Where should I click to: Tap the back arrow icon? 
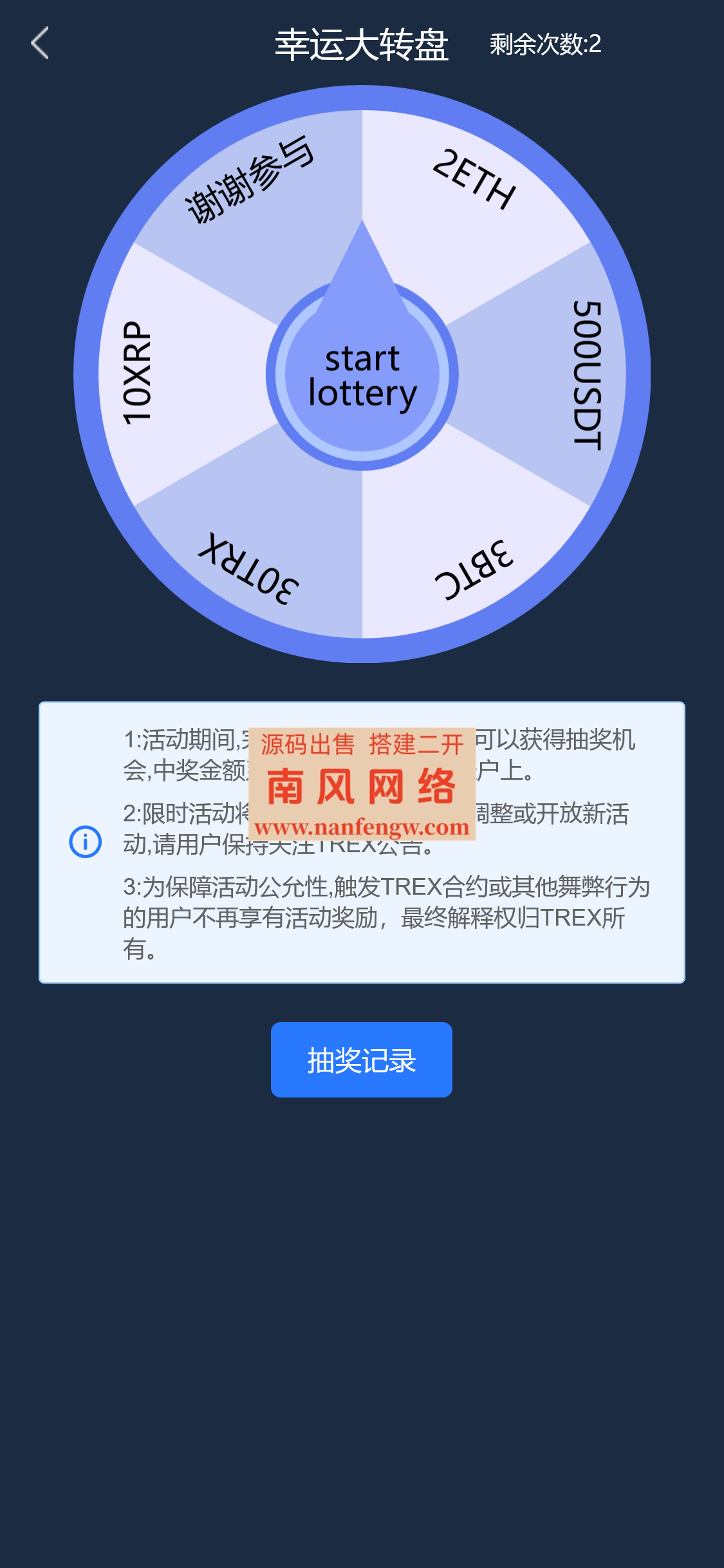(40, 44)
